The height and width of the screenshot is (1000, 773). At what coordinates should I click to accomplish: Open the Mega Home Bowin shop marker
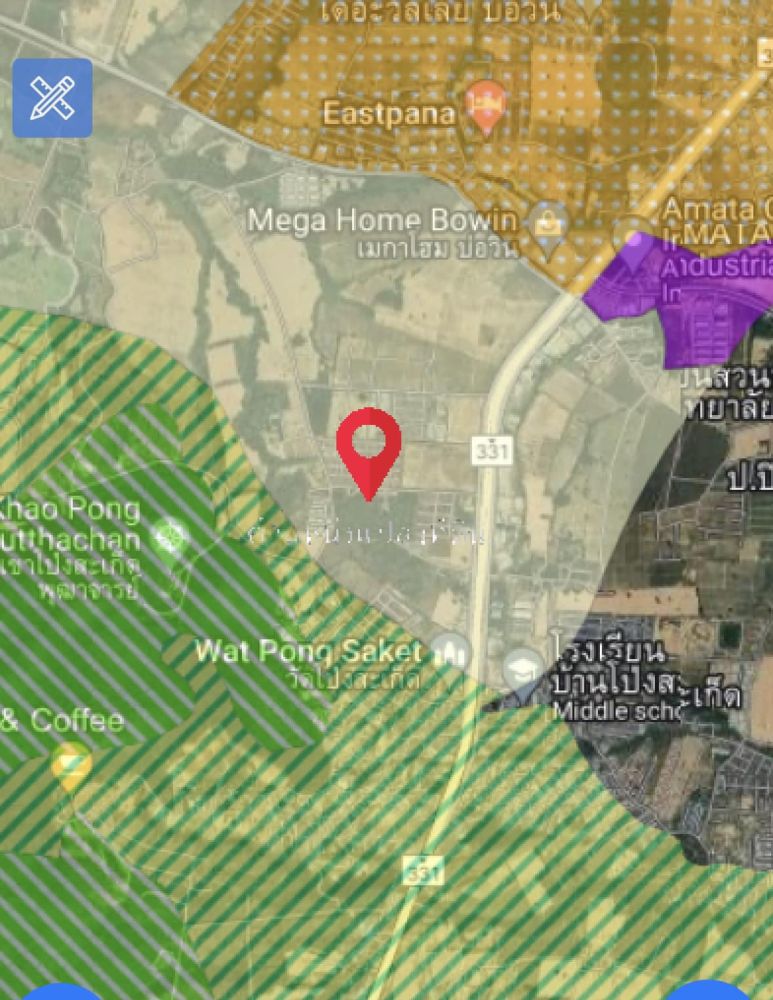[547, 222]
